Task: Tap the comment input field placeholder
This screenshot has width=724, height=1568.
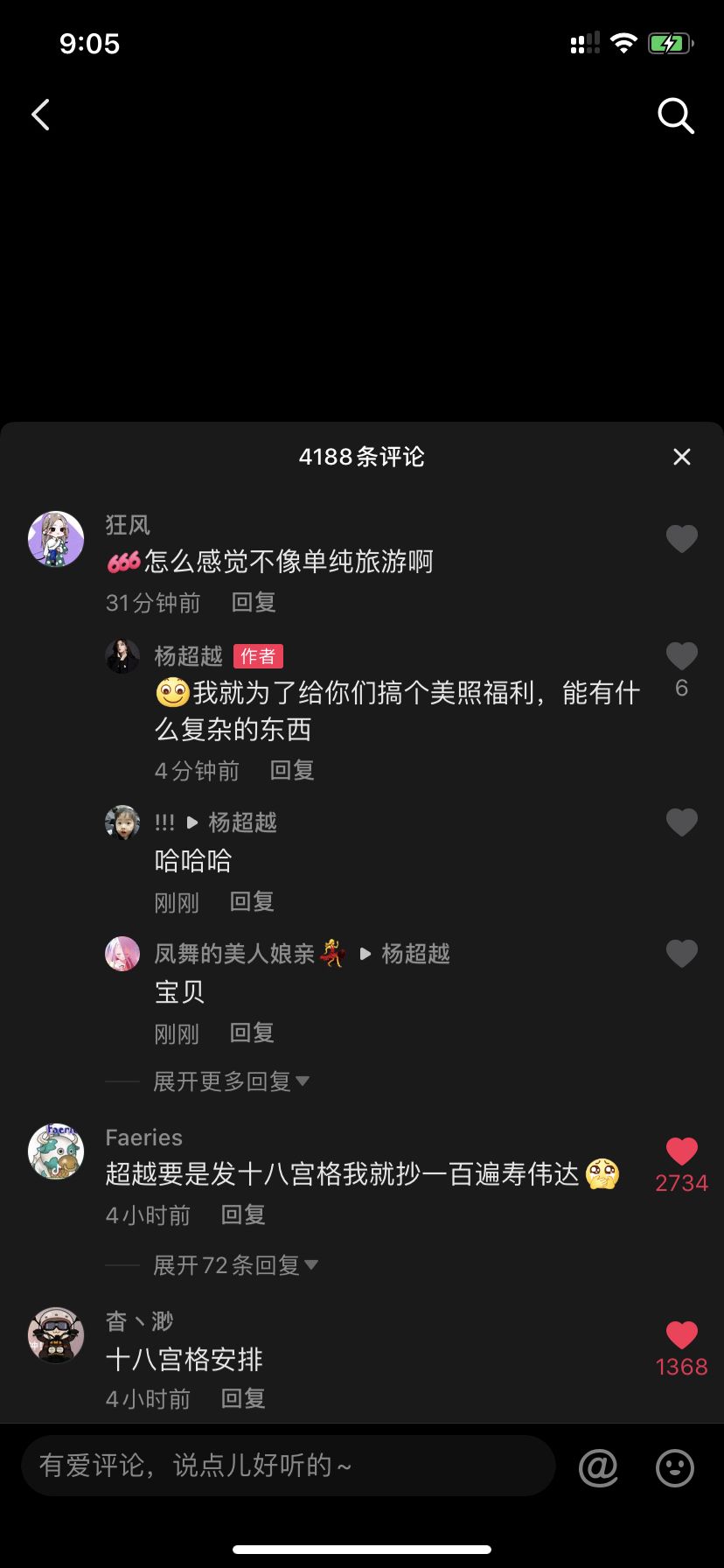Action: [x=289, y=1466]
